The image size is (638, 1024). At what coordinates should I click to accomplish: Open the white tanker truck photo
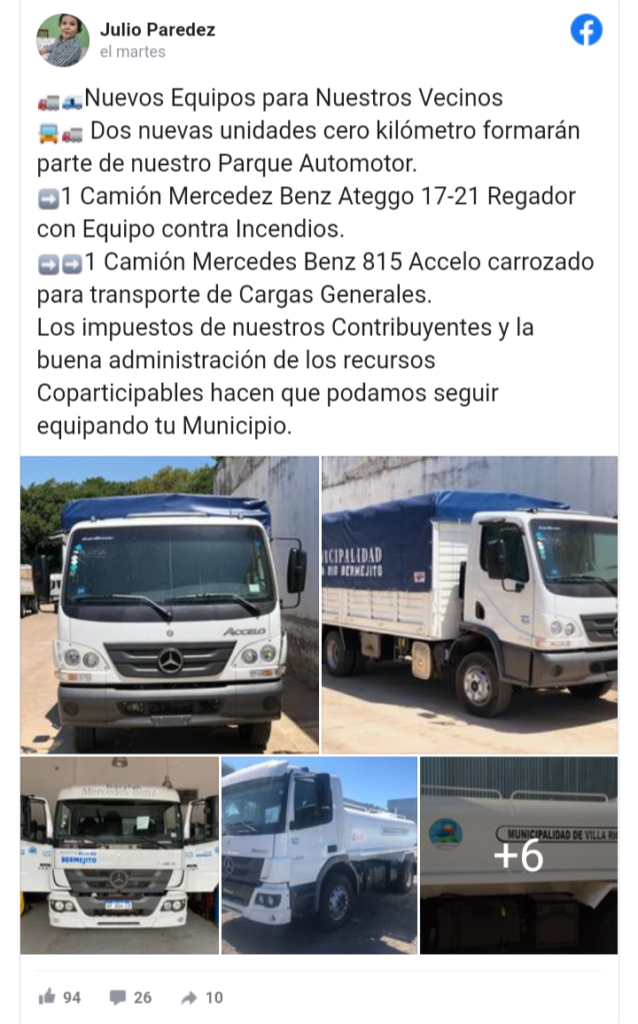coord(319,855)
